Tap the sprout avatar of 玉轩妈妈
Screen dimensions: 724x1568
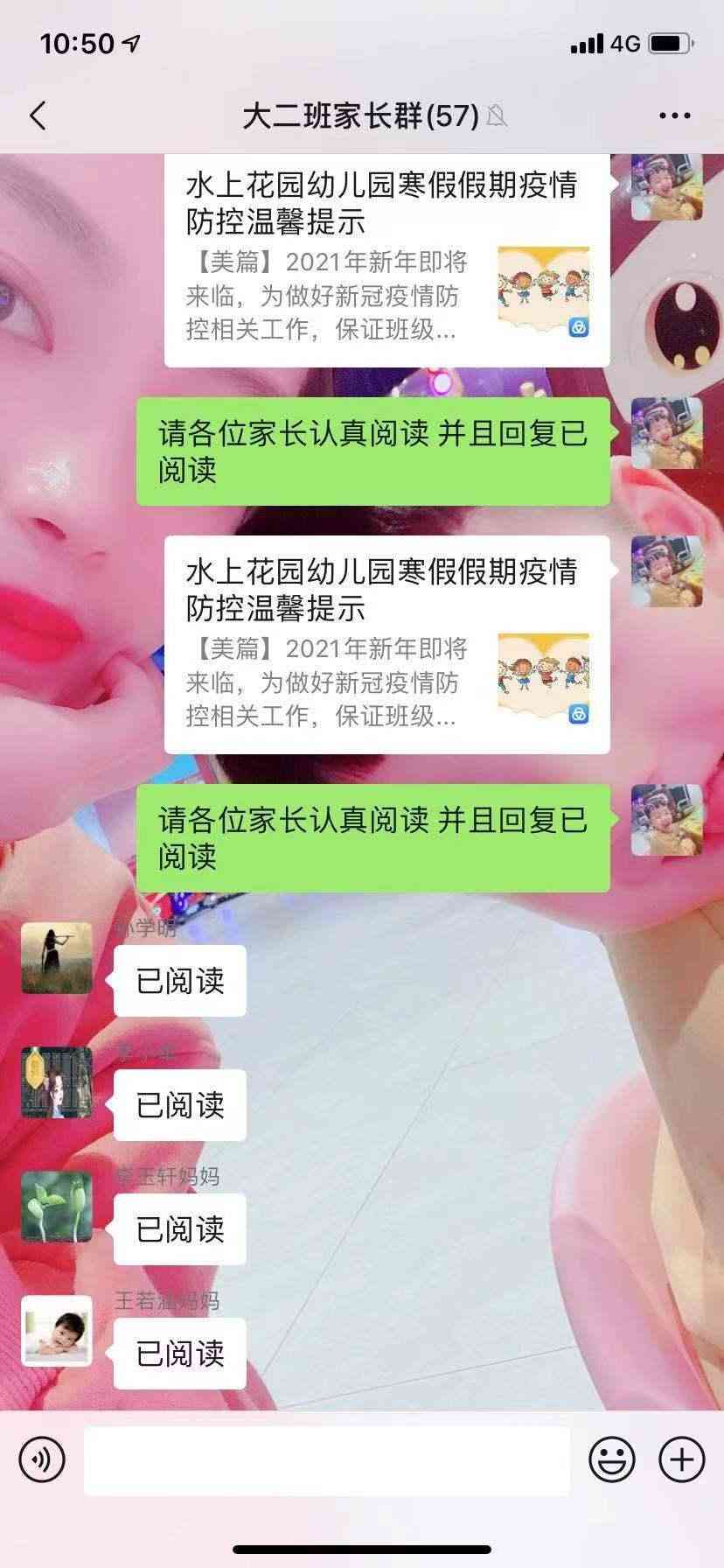(x=57, y=1207)
